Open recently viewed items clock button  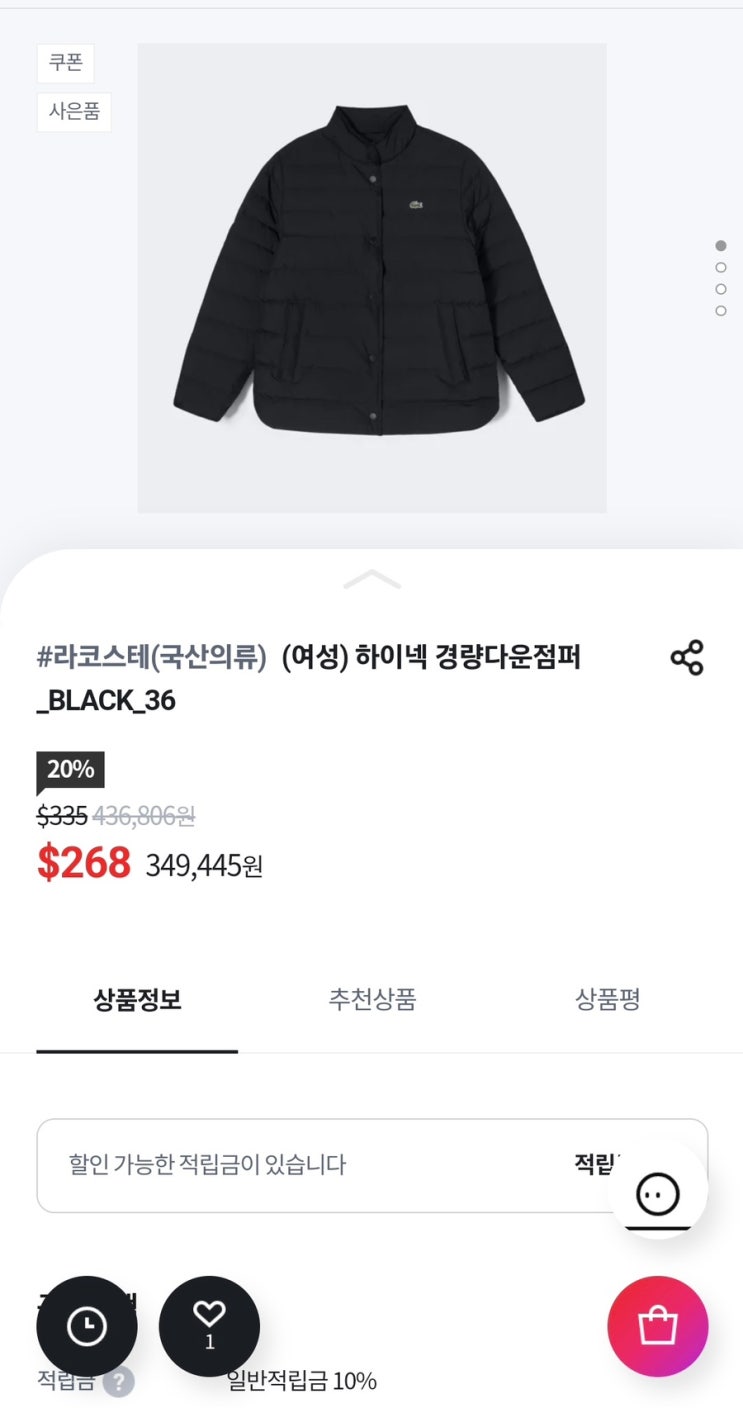87,1326
